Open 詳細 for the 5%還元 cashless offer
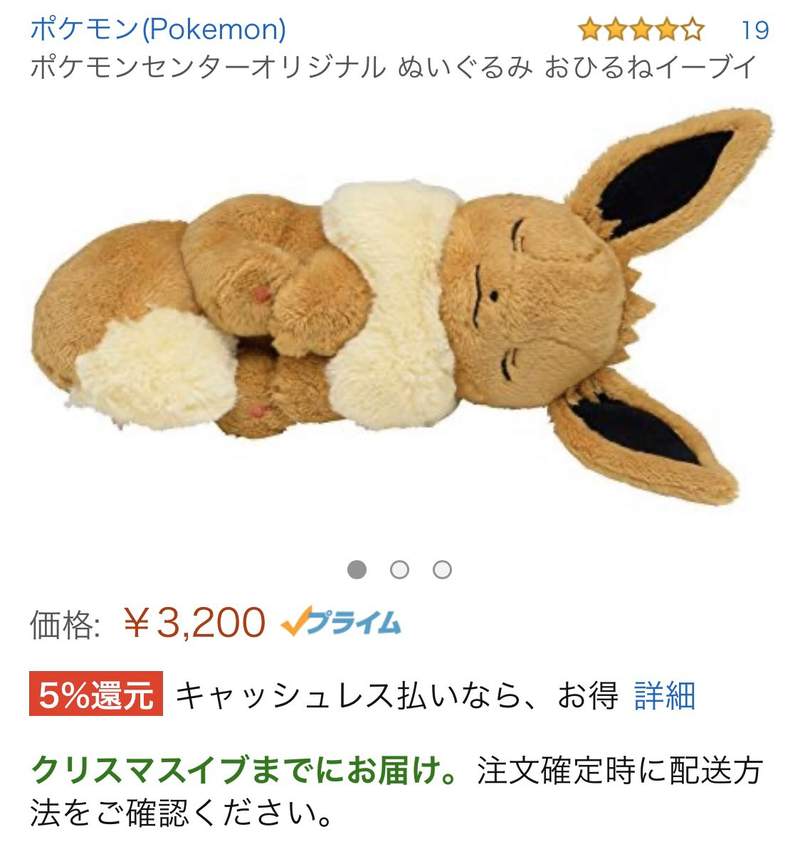Screen dimensions: 800x849 point(664,695)
